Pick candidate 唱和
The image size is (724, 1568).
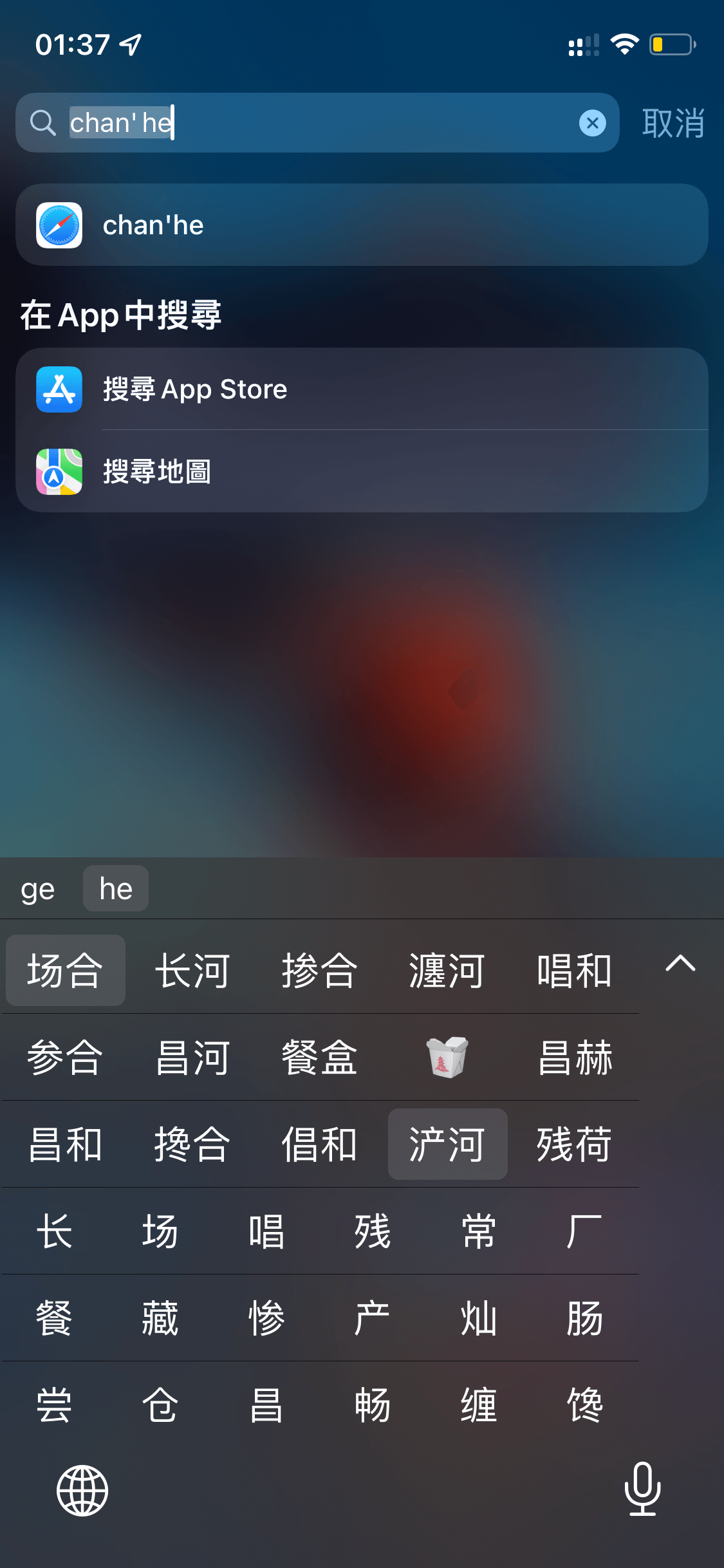coord(574,970)
